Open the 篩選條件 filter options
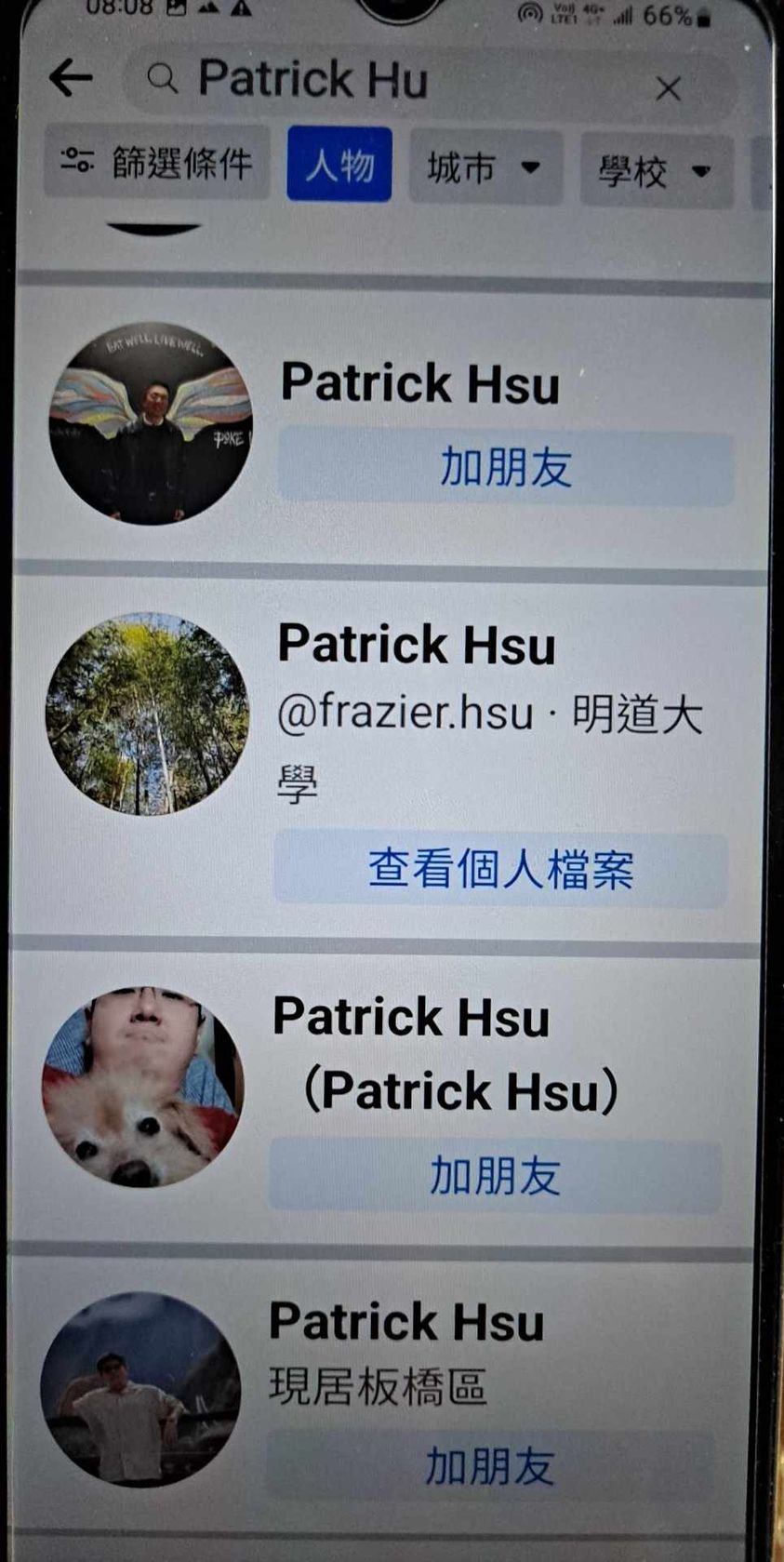 (156, 164)
